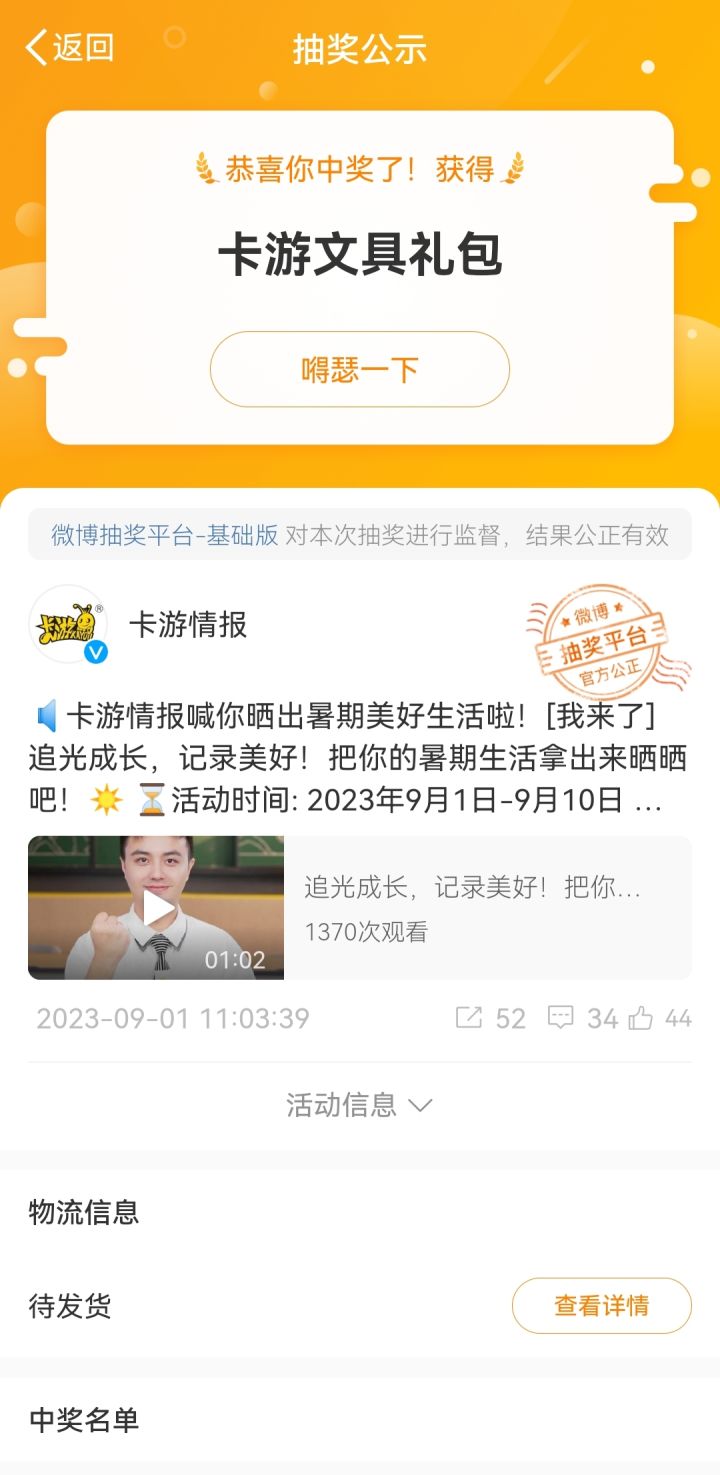Open comments on the post
720x1475 pixels.
583,1018
